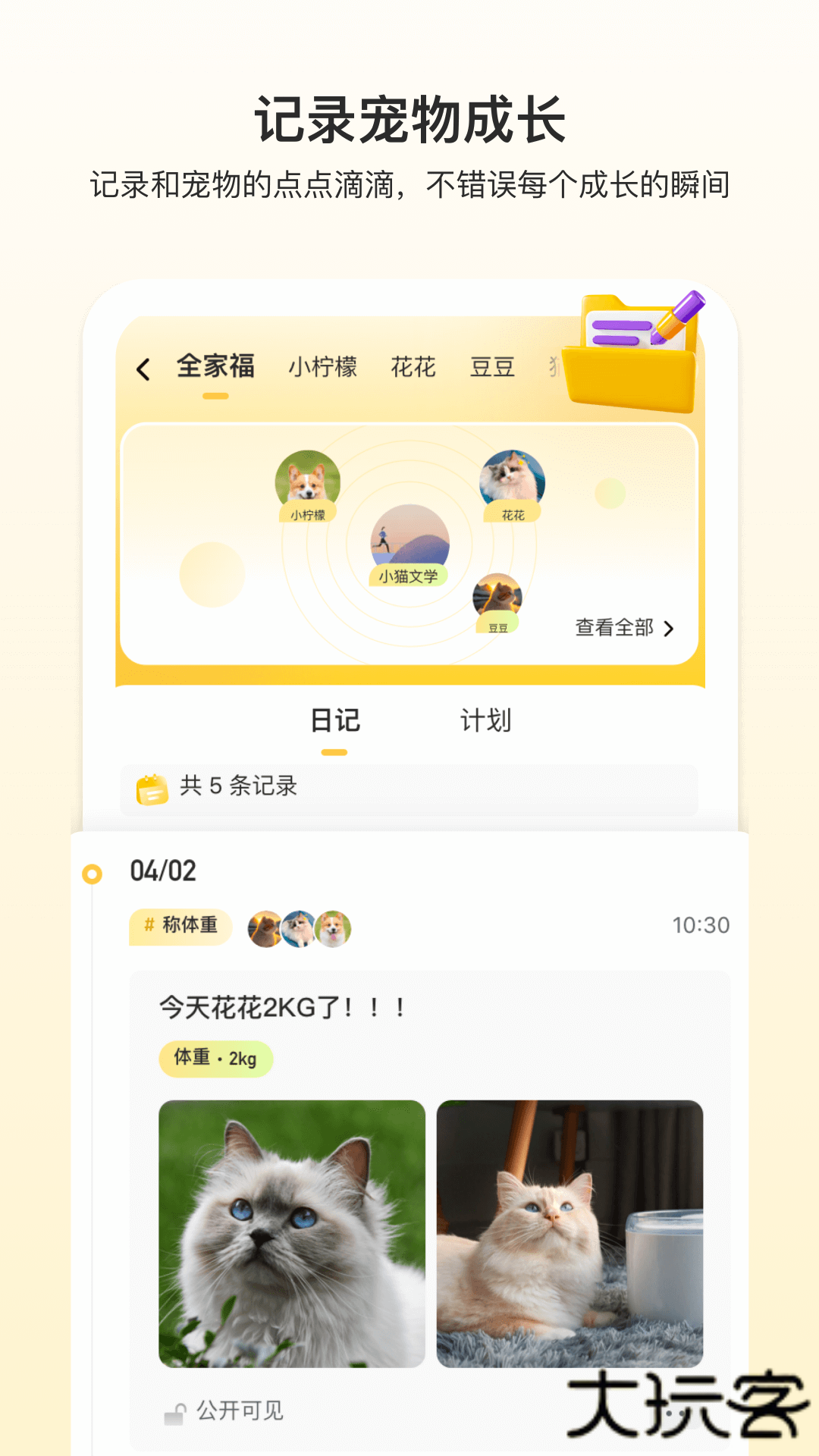Select the #称体重 topic tag
The width and height of the screenshot is (819, 1456).
point(180,927)
